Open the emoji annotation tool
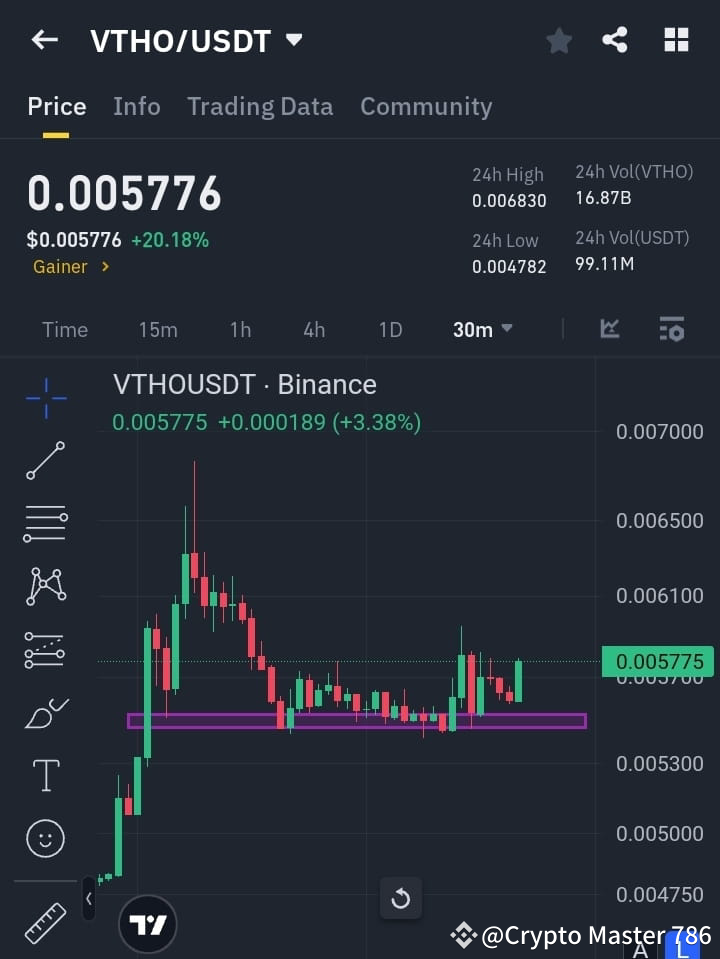 point(45,838)
